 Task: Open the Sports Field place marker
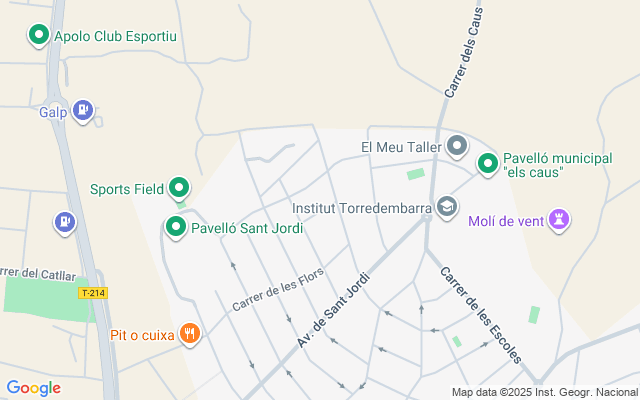(179, 188)
